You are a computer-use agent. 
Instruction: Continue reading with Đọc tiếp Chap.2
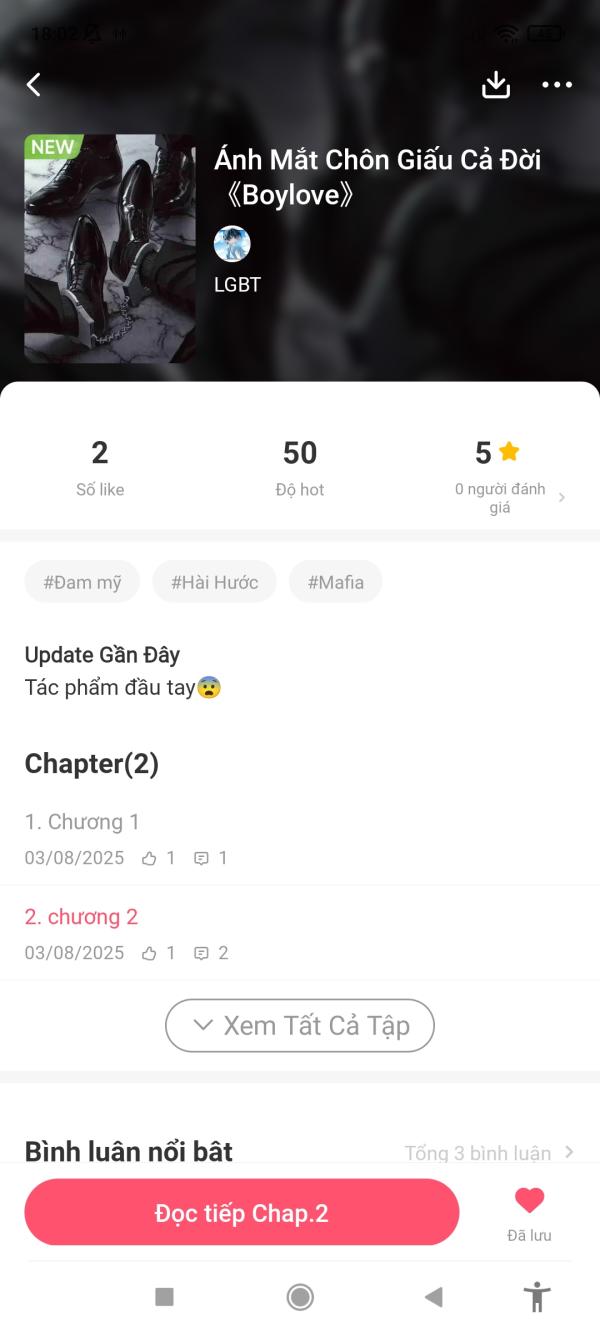(242, 1213)
